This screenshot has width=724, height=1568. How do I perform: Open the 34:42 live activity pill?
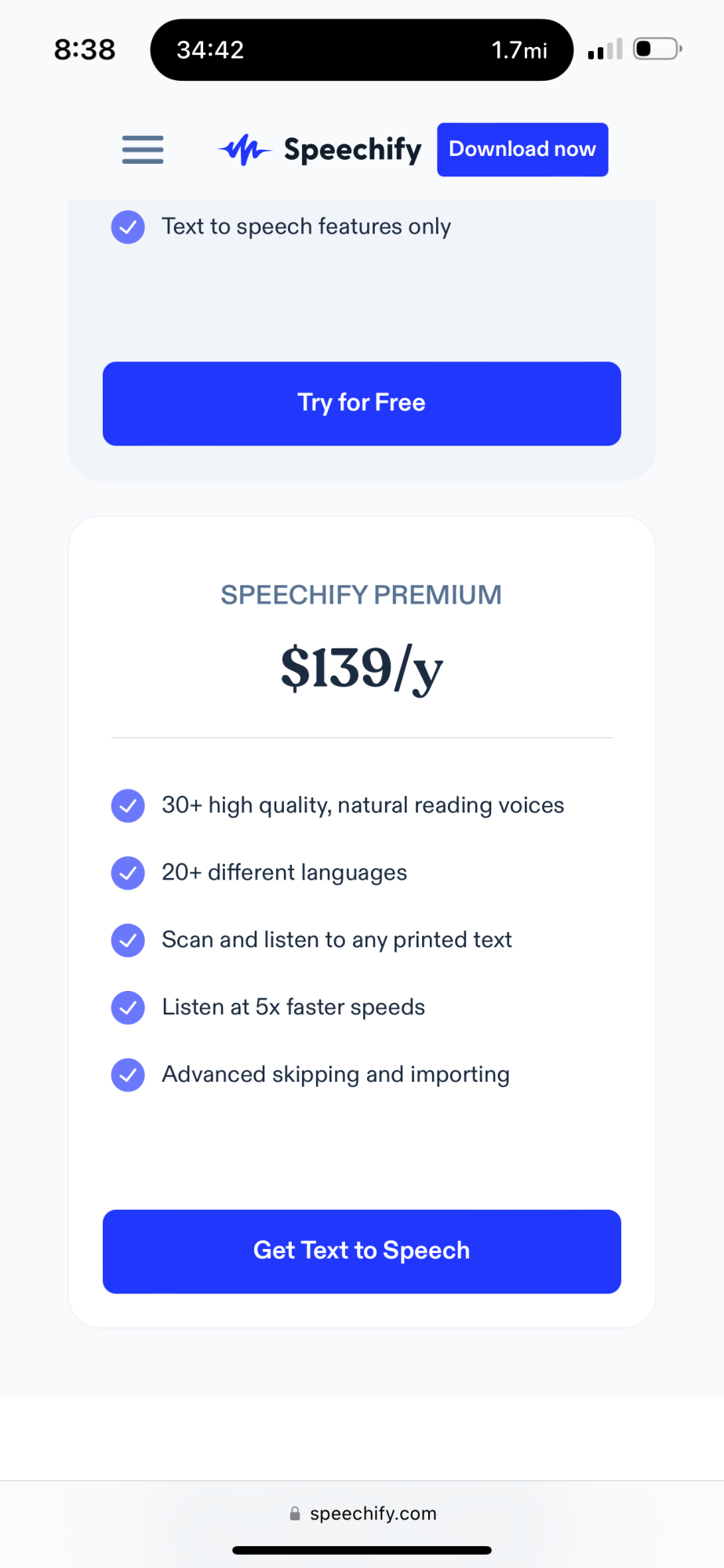(362, 50)
